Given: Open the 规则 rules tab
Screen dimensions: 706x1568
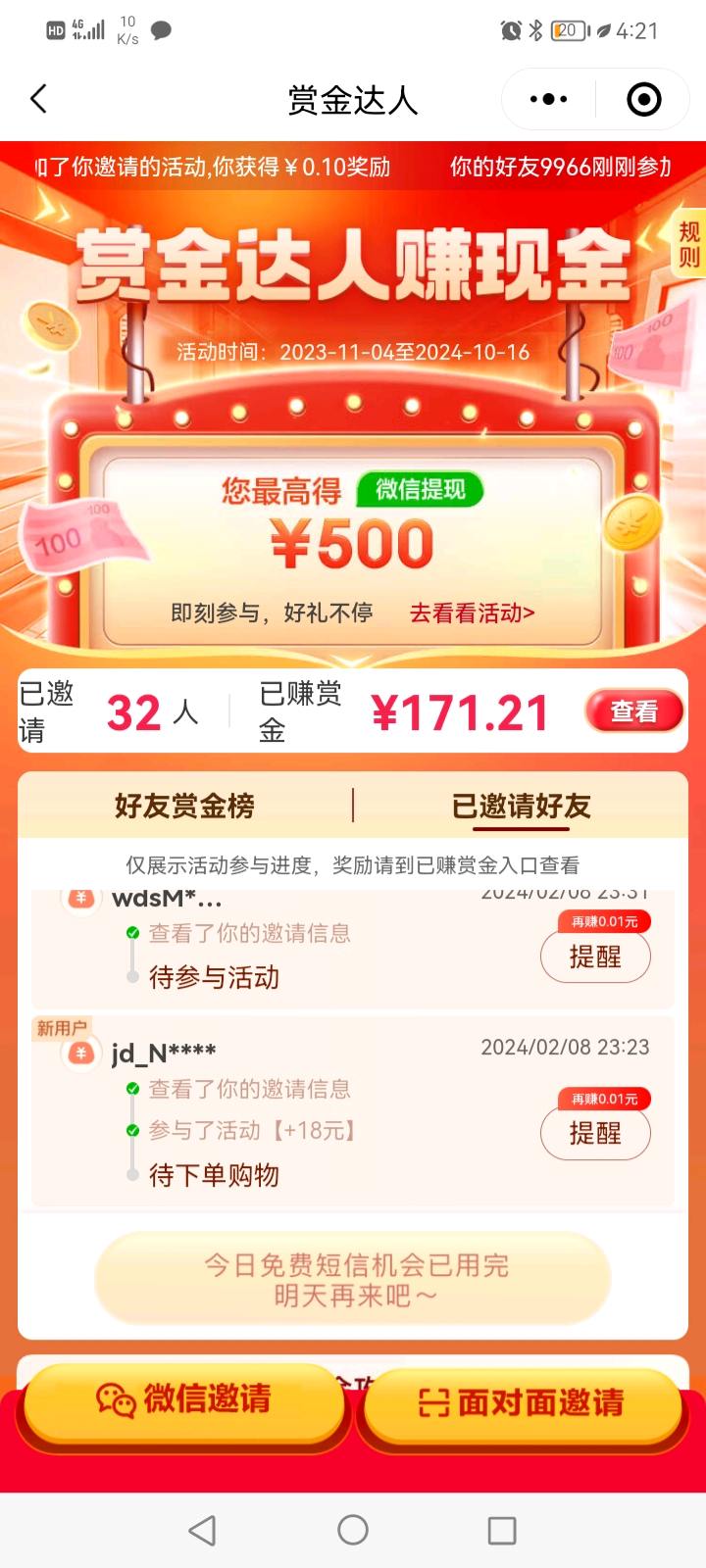Looking at the screenshot, I should [688, 244].
